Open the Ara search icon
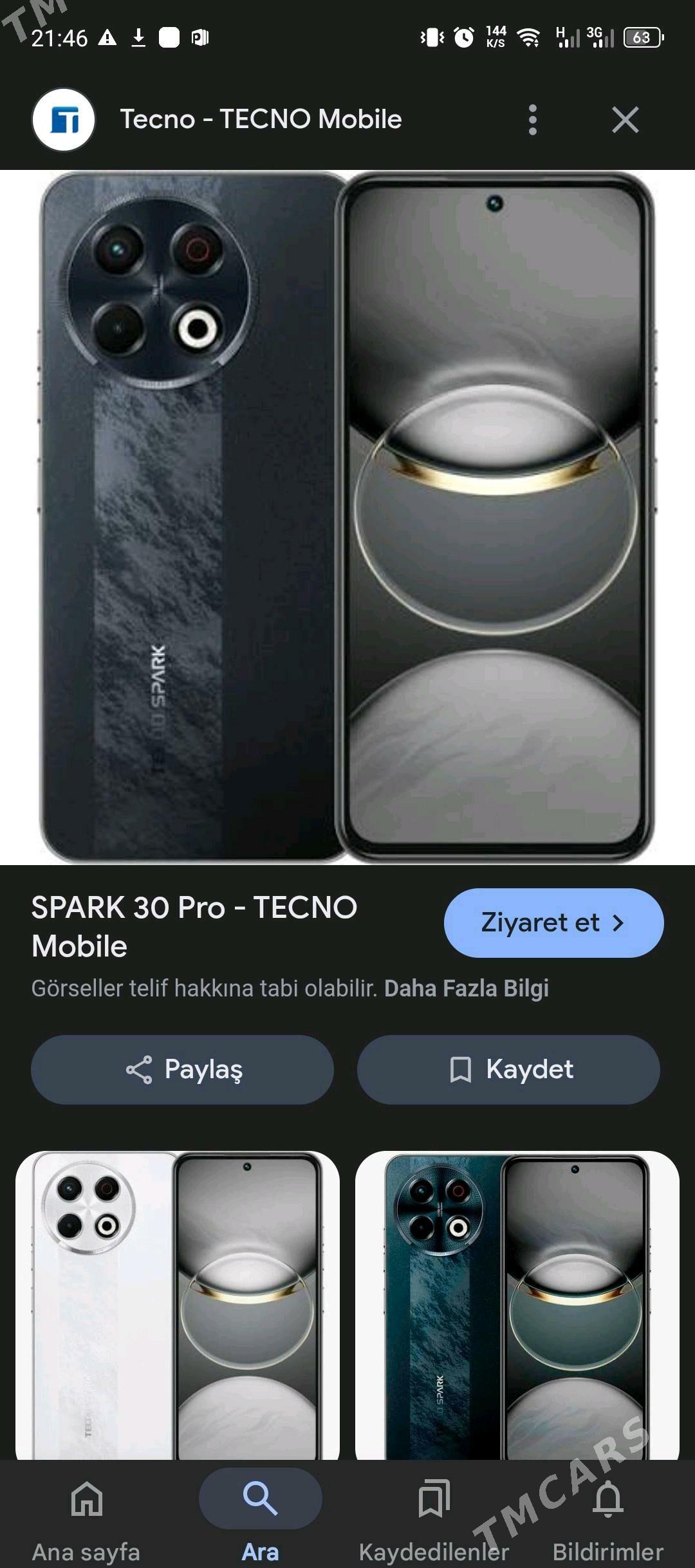 pyautogui.click(x=260, y=1498)
